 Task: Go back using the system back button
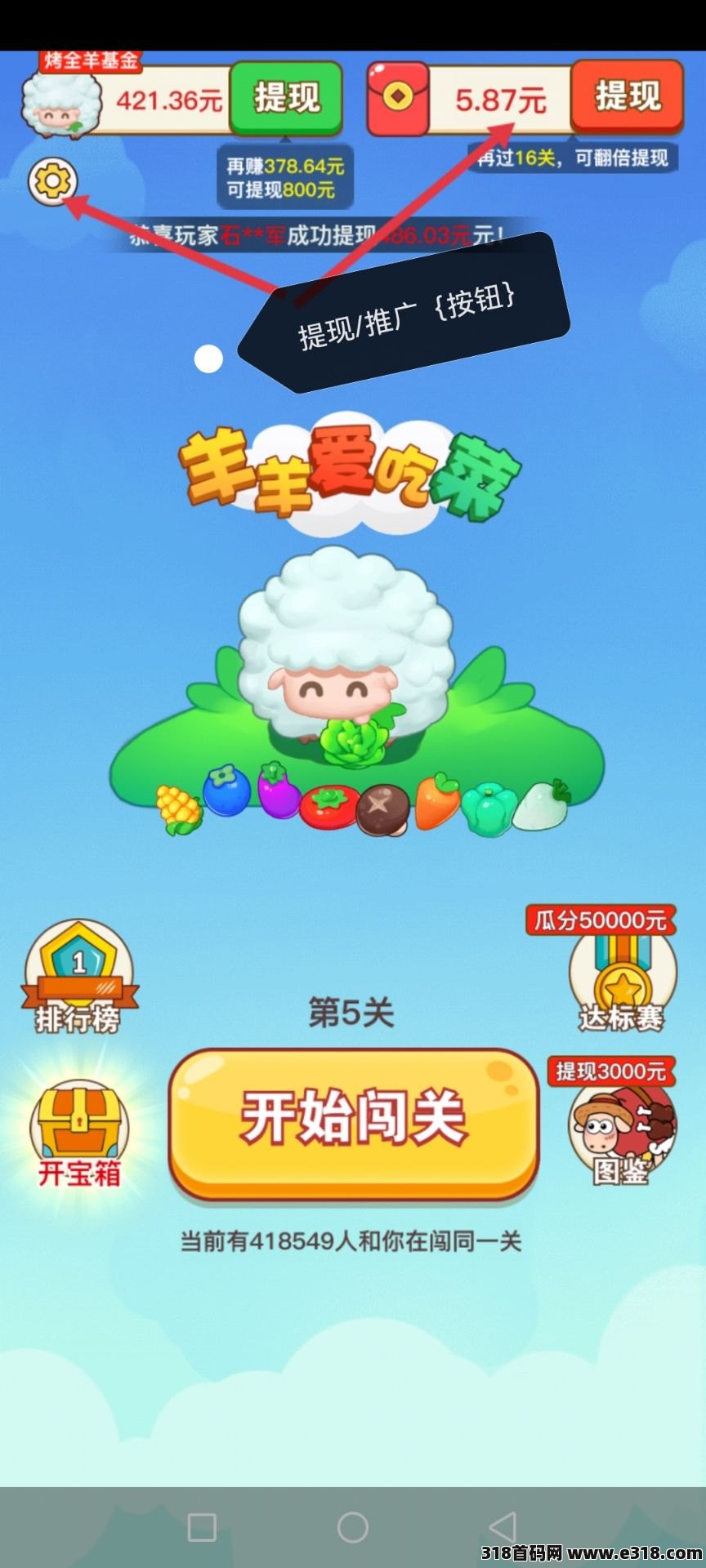pyautogui.click(x=502, y=1526)
